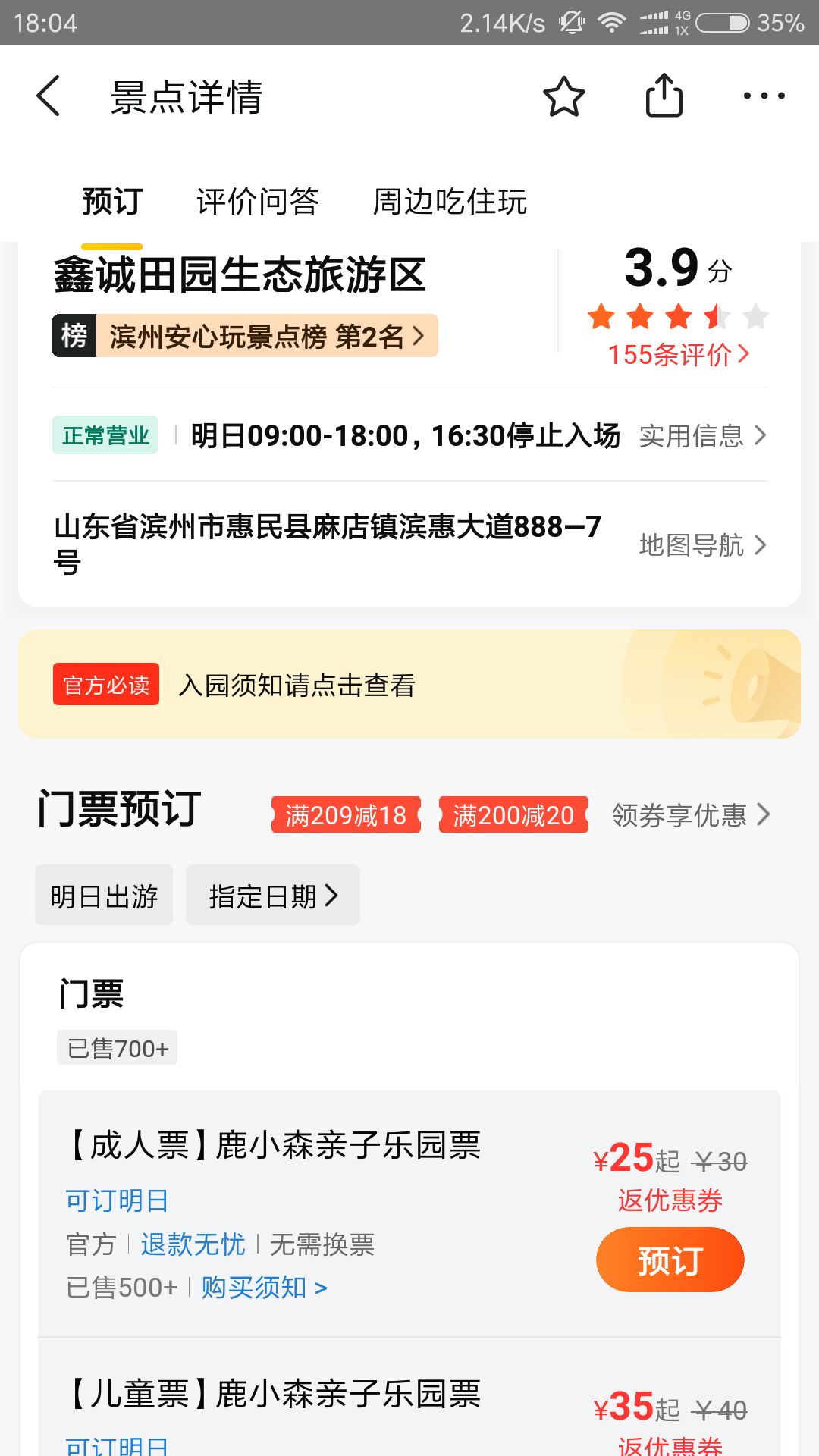
Task: Switch to the 评价问答 tab
Action: [257, 202]
